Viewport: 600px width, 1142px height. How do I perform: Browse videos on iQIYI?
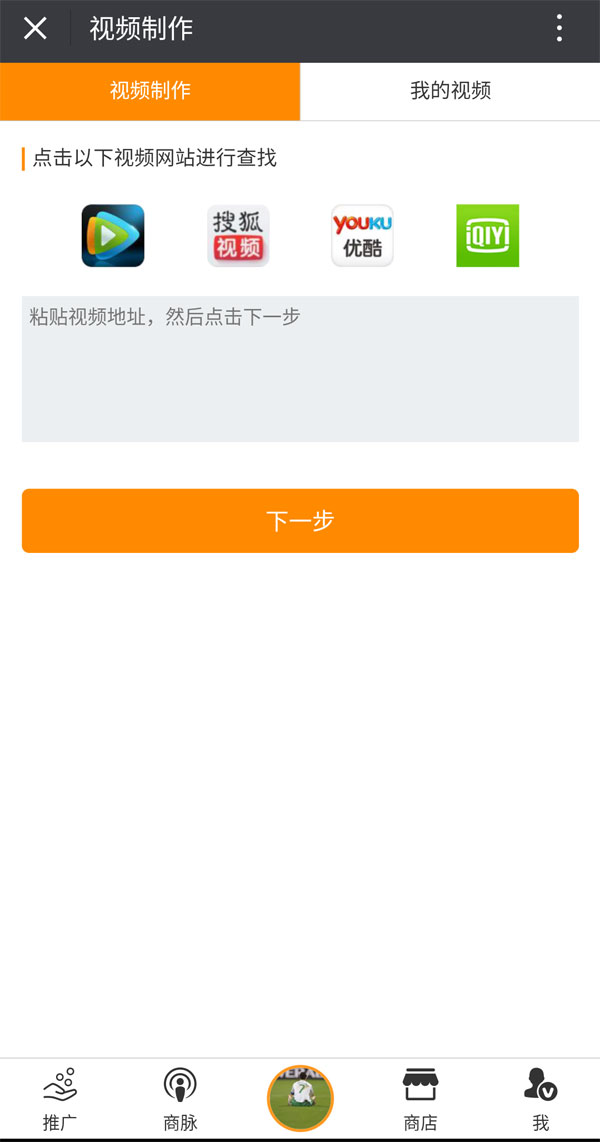click(x=487, y=236)
